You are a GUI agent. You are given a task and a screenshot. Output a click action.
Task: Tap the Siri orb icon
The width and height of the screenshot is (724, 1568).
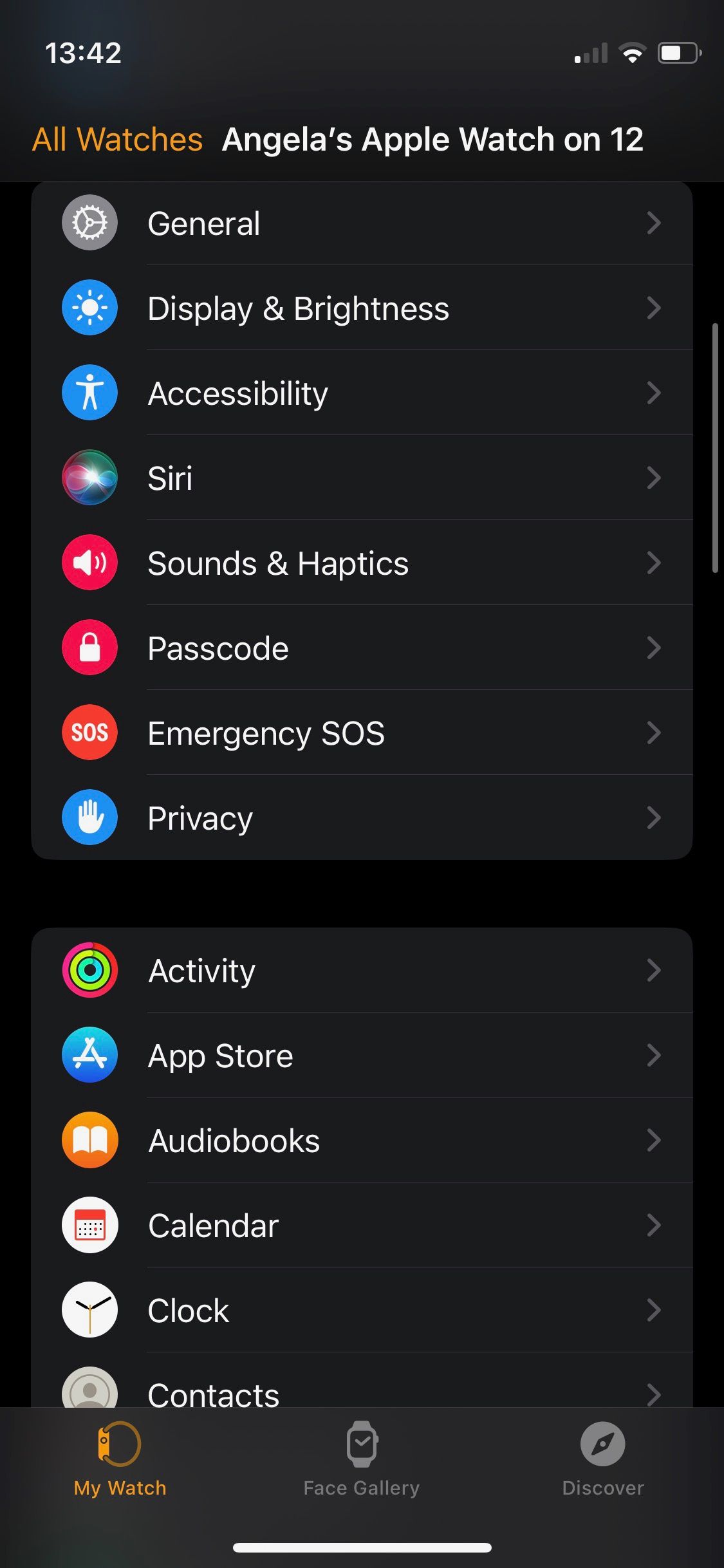coord(89,478)
